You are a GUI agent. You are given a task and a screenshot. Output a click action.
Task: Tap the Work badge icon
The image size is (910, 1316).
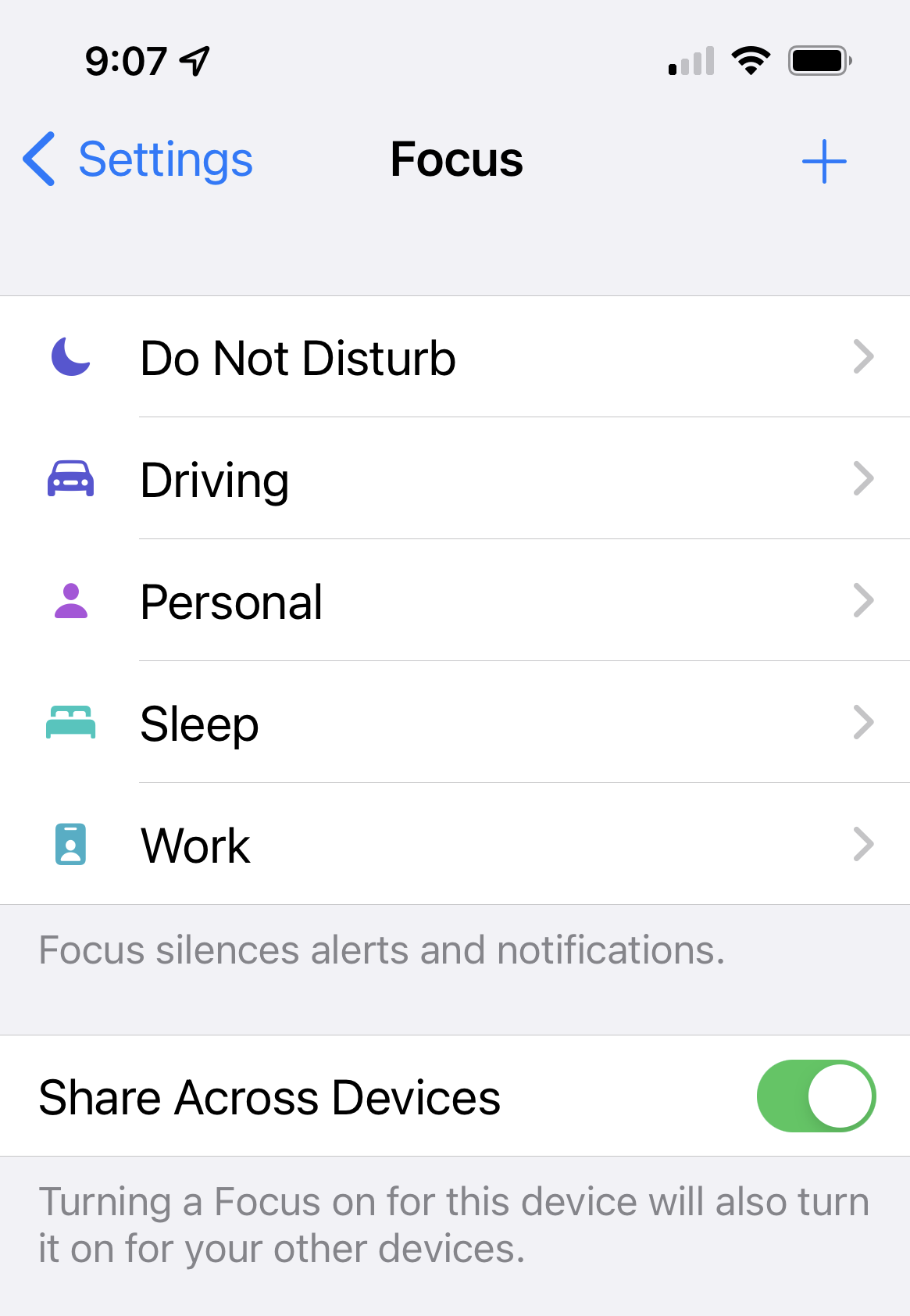(71, 845)
